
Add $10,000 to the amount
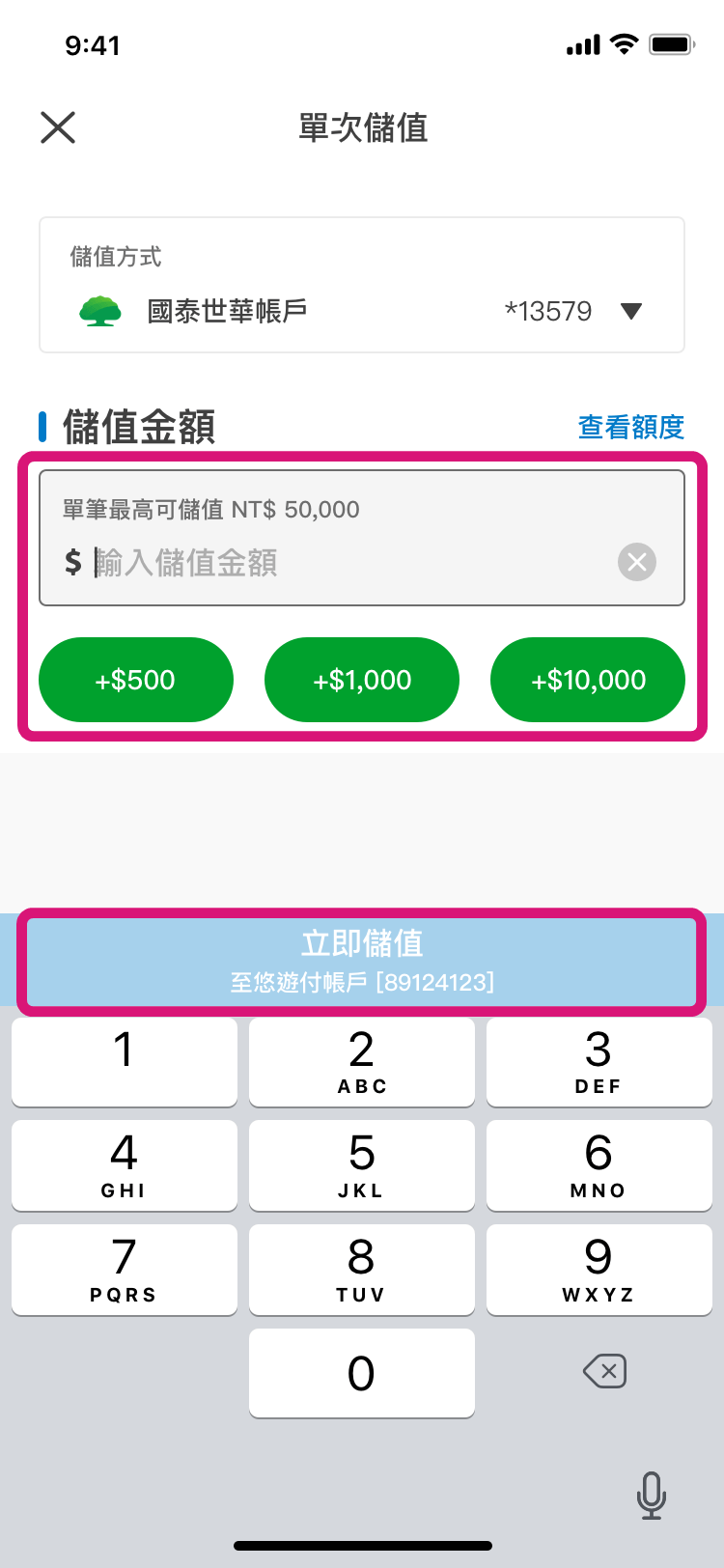(x=588, y=680)
